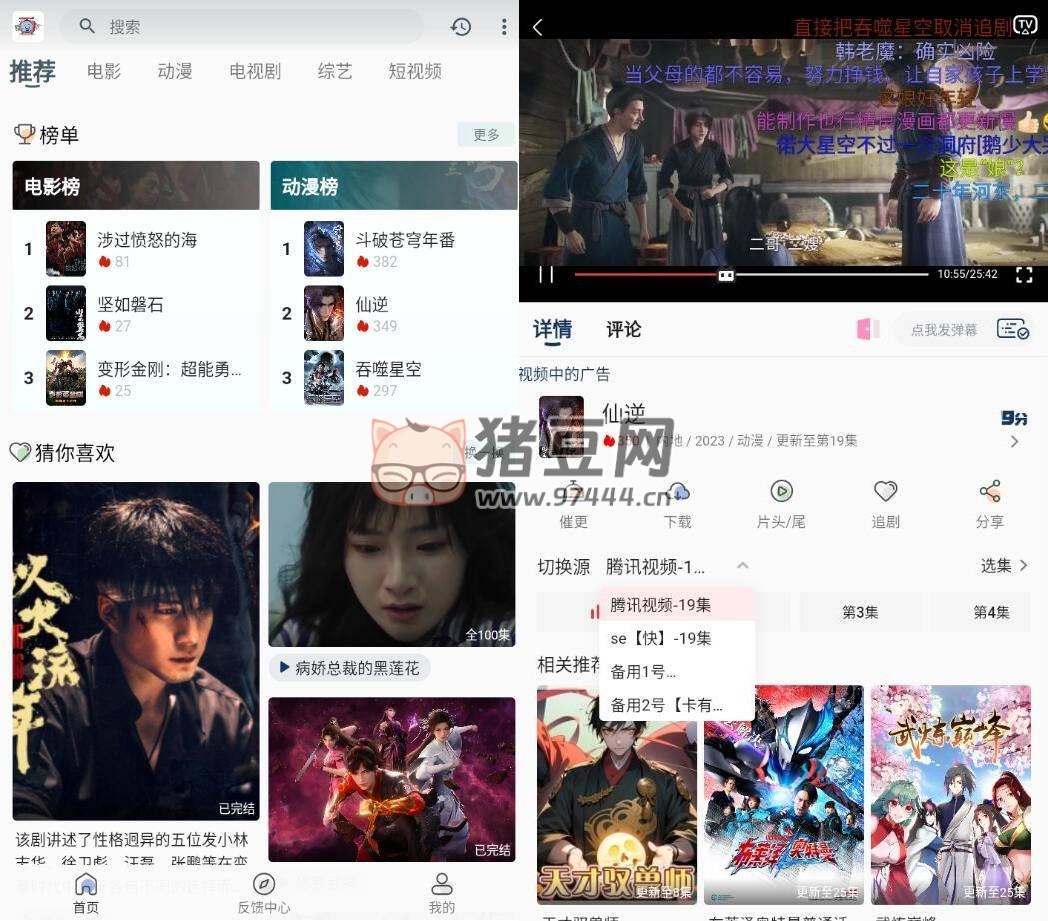Go to the 我的 tab
This screenshot has width=1048, height=921.
pos(441,893)
